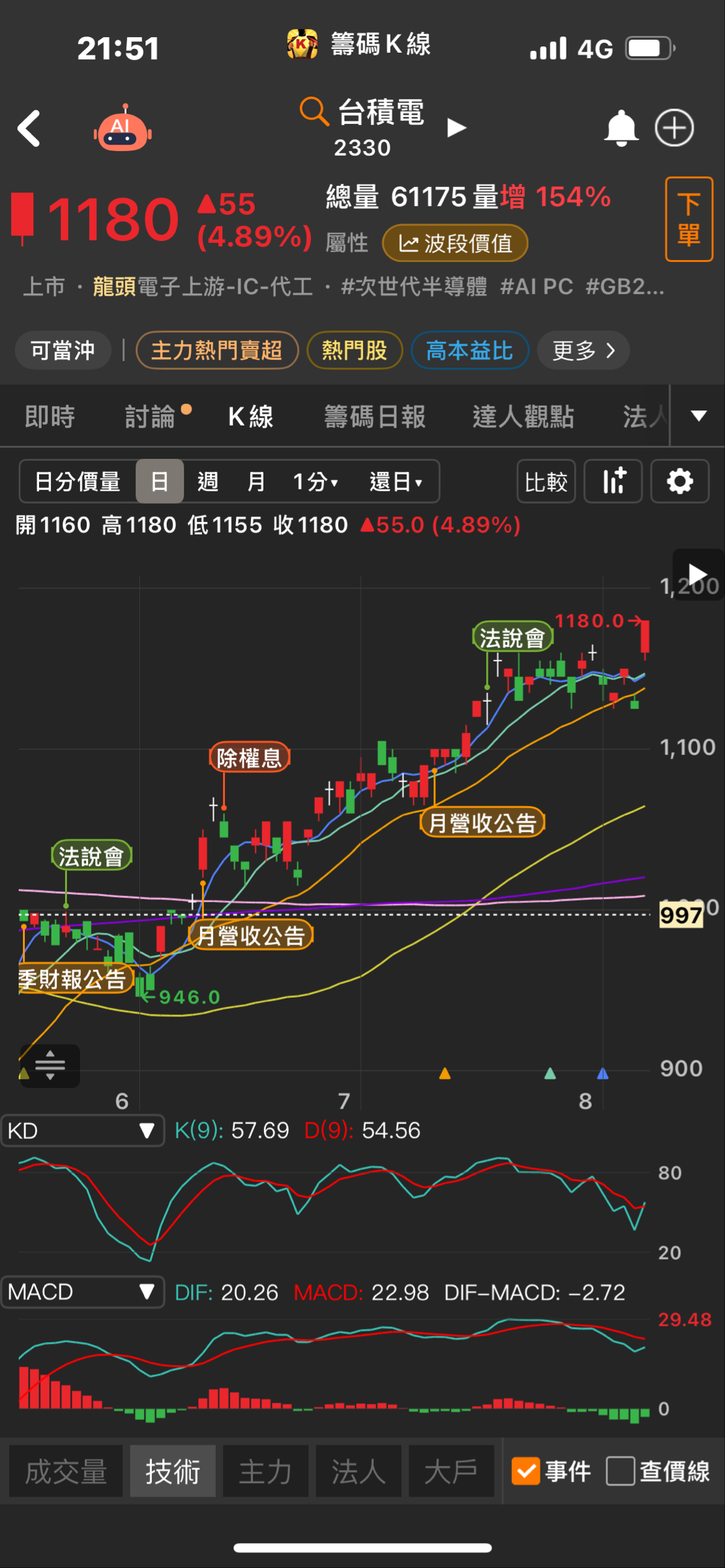Screen dimensions: 725x1568
Task: Open the 波段價值 attribute chip
Action: 455,243
